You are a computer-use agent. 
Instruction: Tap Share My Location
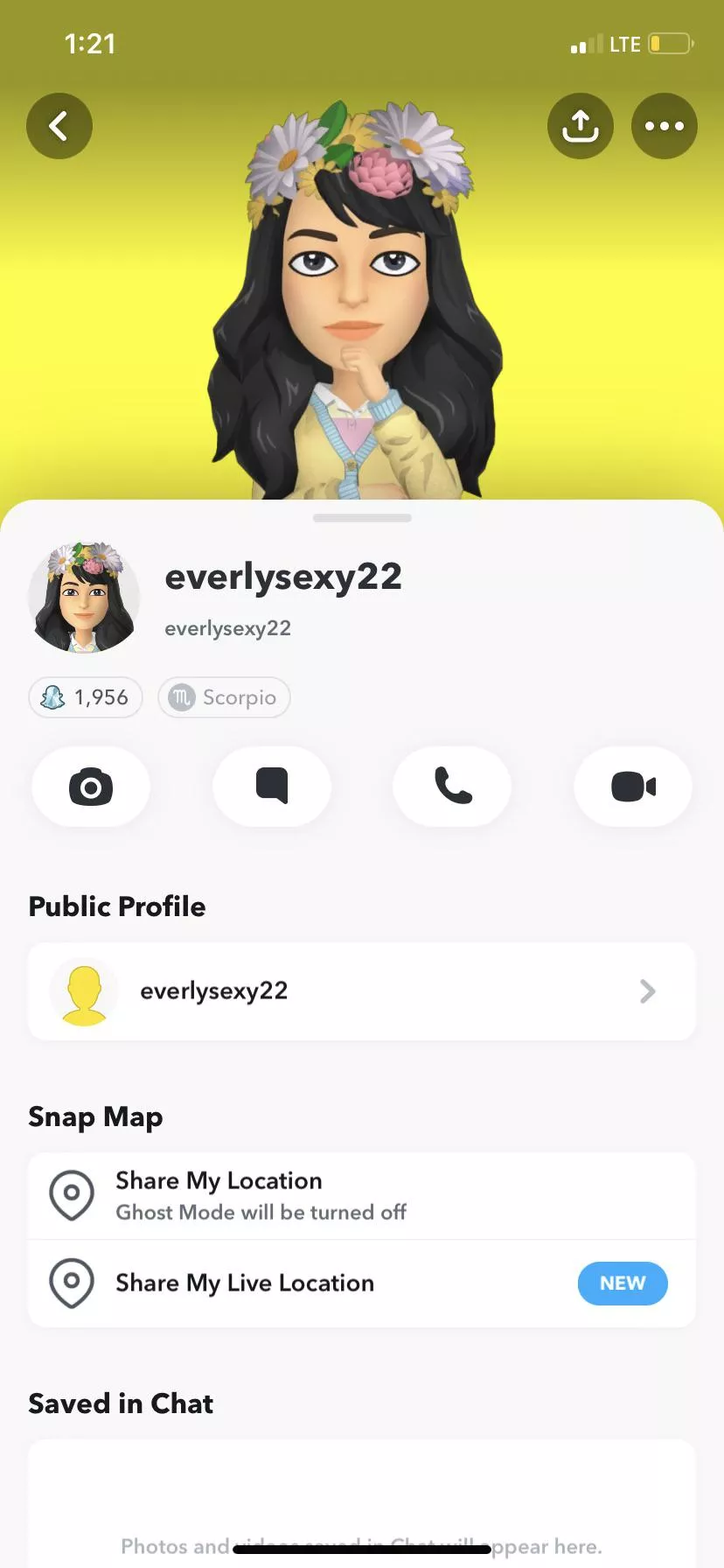tap(362, 1195)
